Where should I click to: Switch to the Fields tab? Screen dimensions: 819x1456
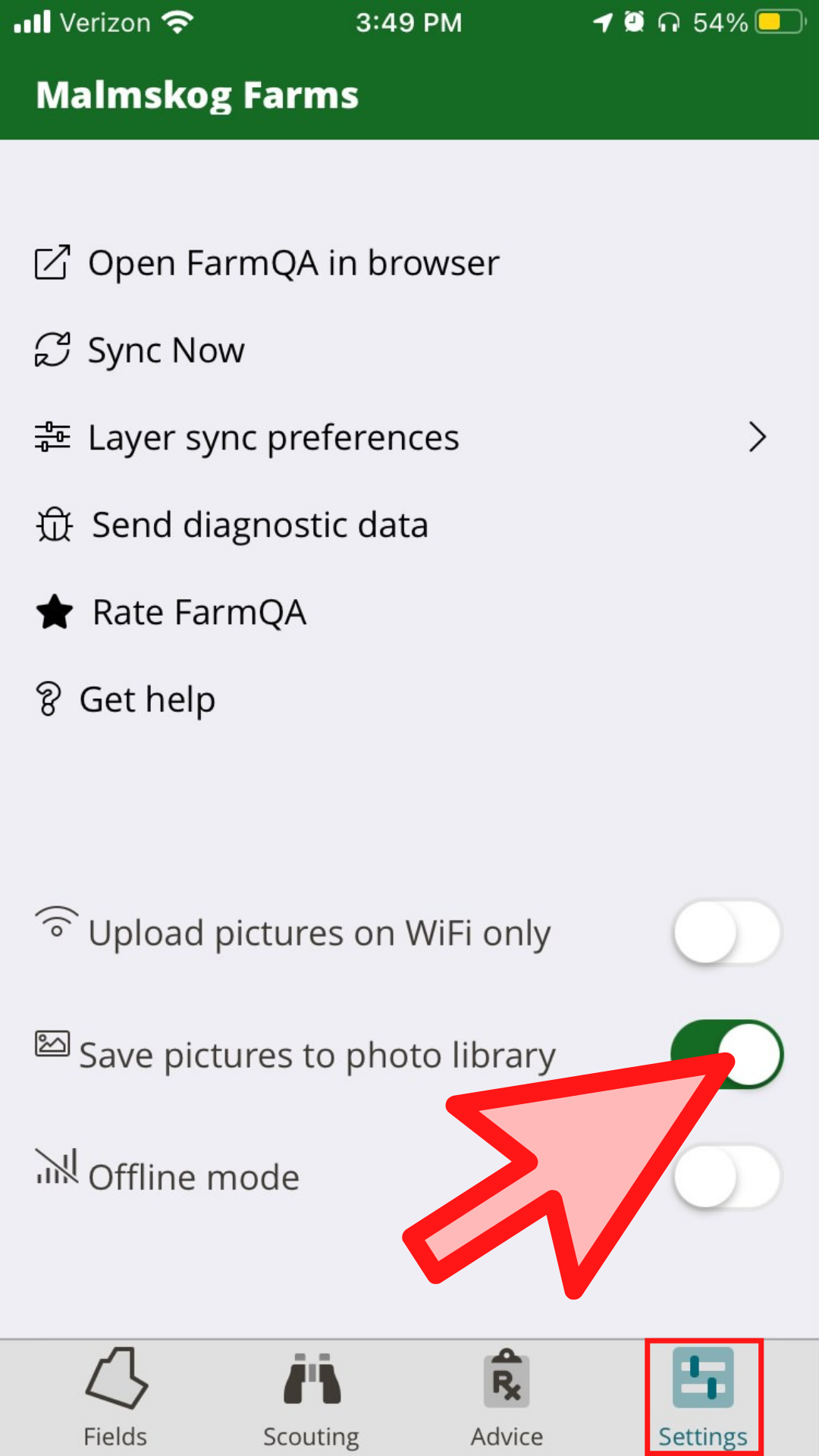click(115, 1398)
